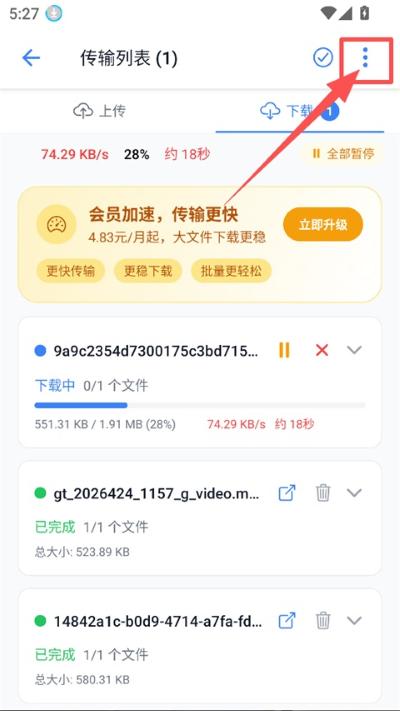Go back using the arrow
Screen dimensions: 400x711
click(x=31, y=58)
